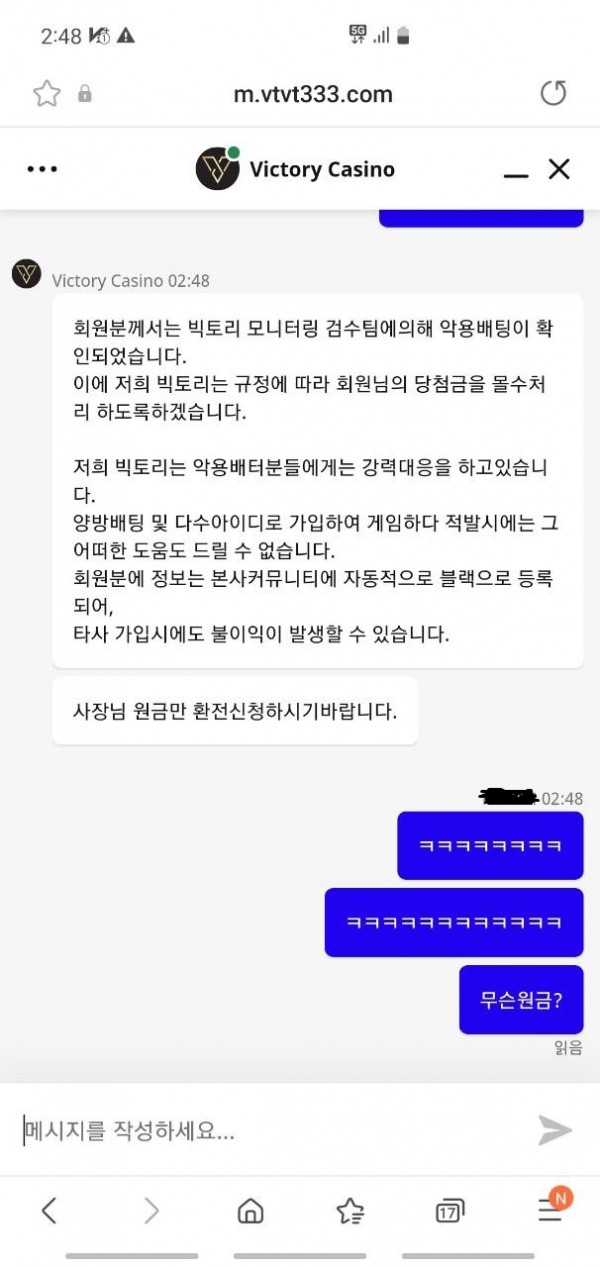Close the Victory Casino chat
This screenshot has height=1267, width=600.
pos(559,169)
